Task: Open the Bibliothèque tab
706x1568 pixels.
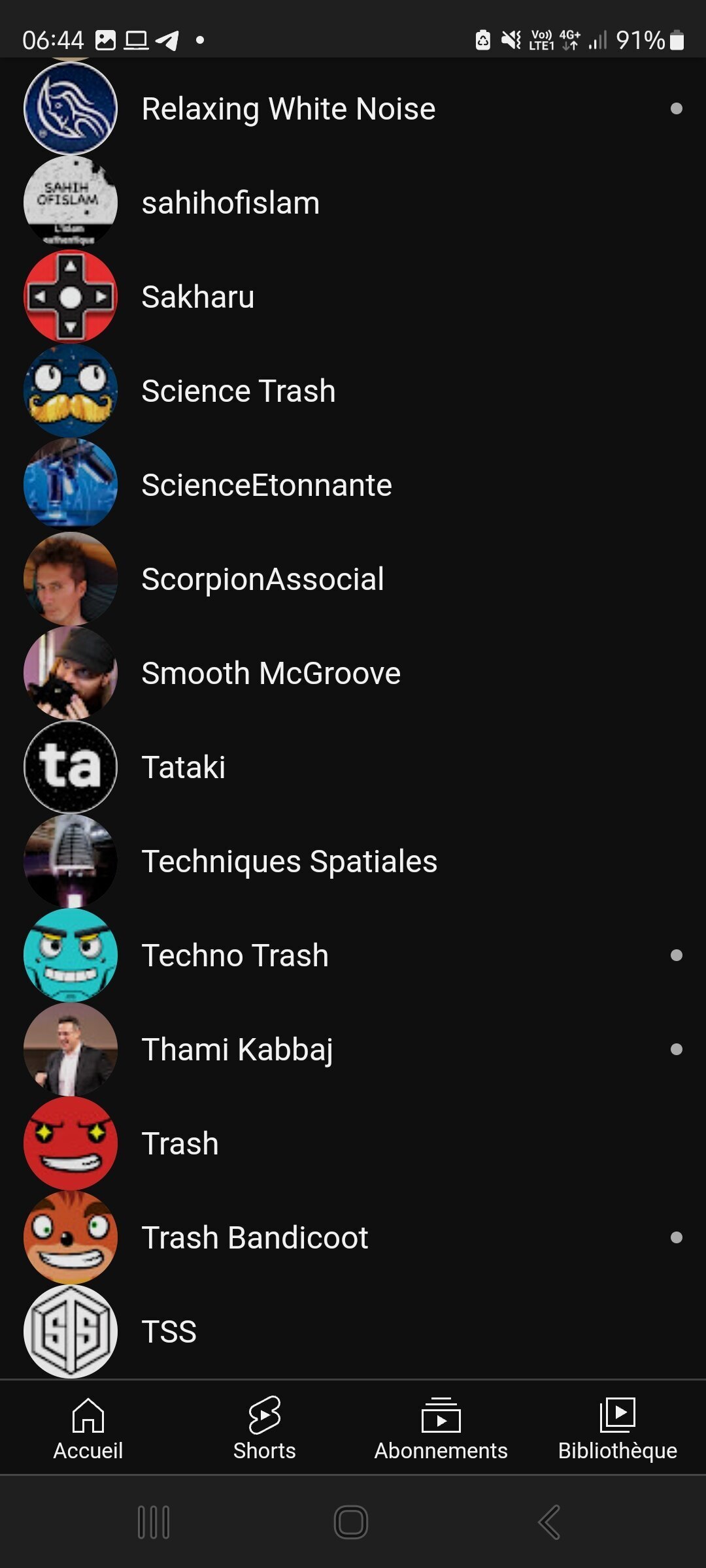Action: pyautogui.click(x=618, y=1428)
